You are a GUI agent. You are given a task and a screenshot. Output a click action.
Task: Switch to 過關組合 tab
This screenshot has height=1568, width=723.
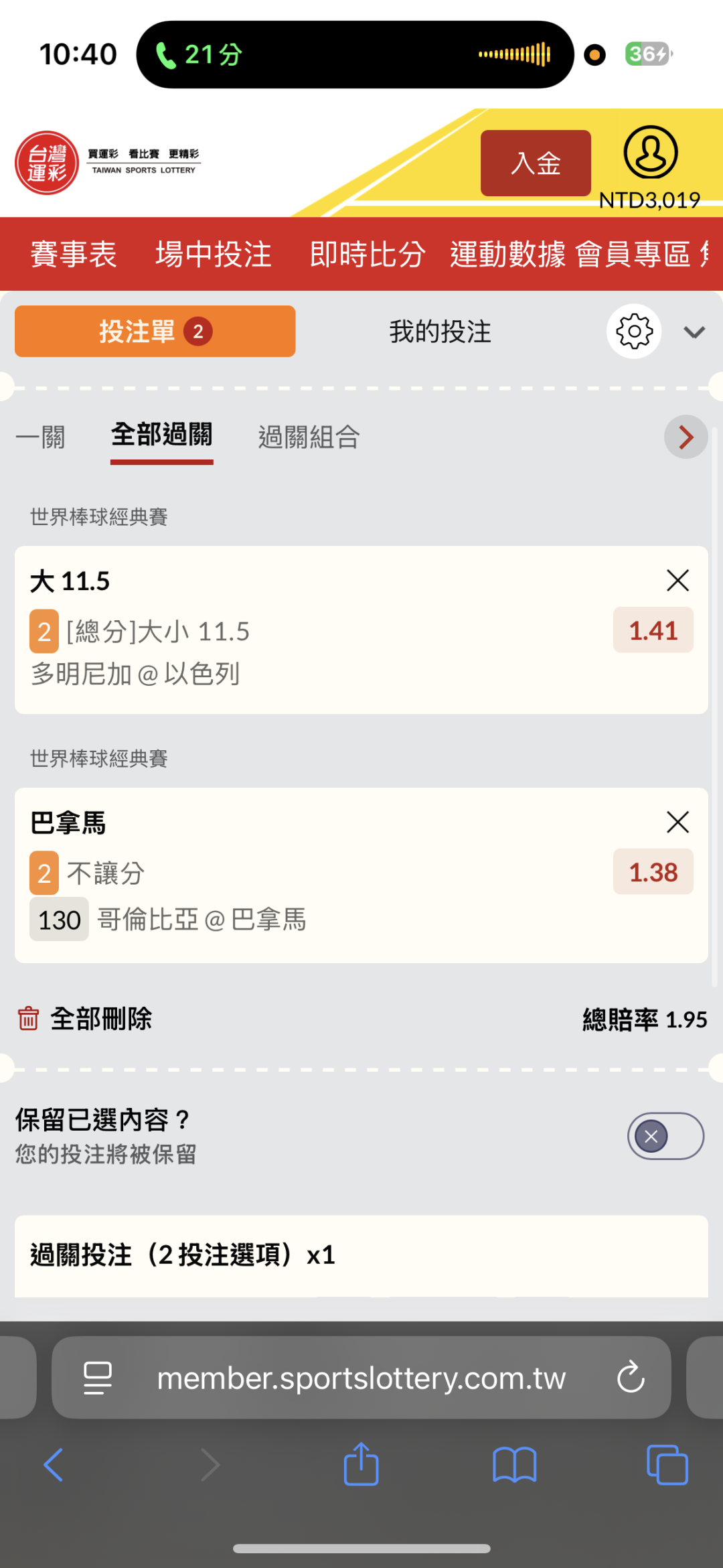click(309, 437)
